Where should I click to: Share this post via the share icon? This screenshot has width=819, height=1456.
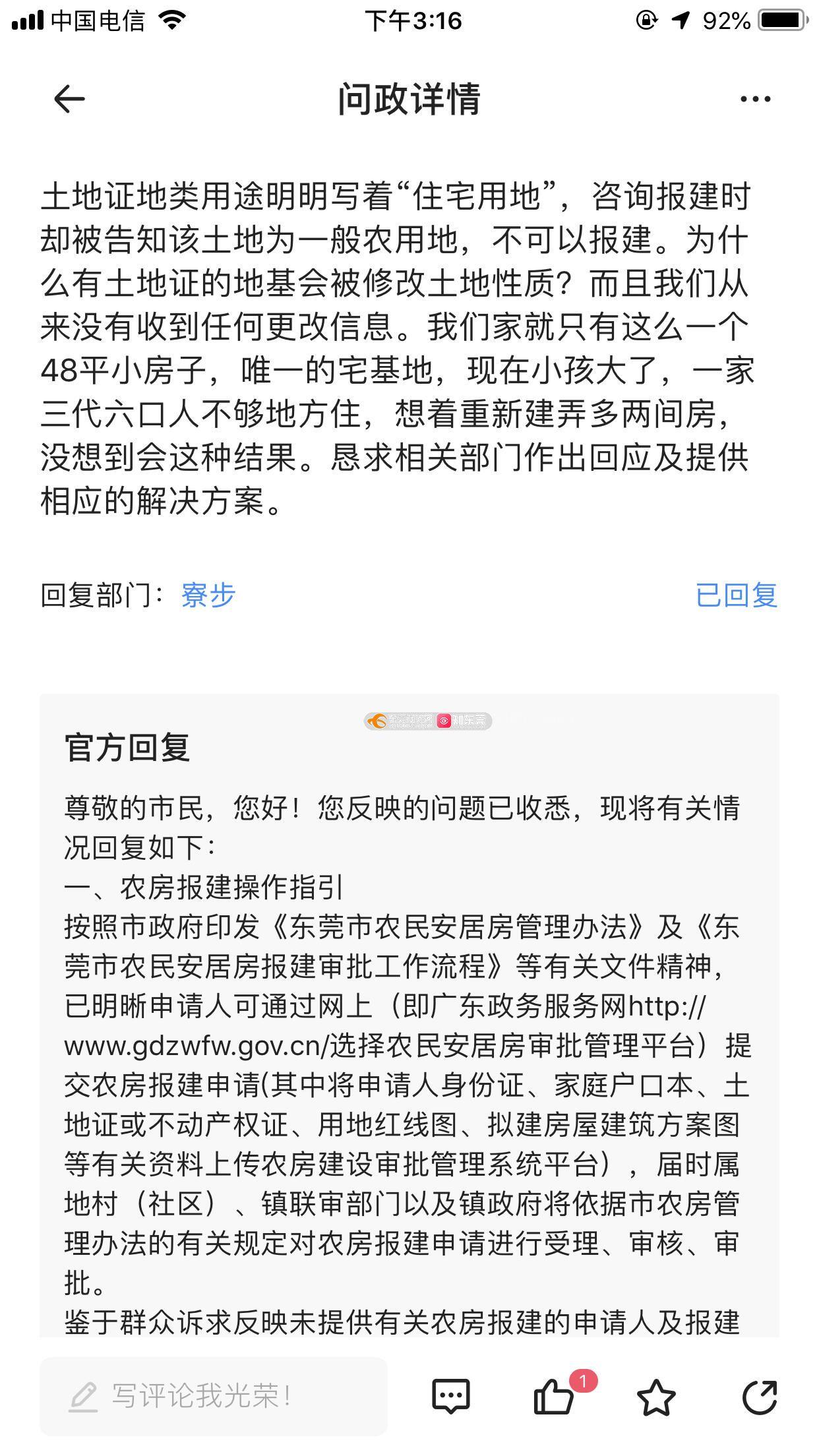click(760, 1396)
